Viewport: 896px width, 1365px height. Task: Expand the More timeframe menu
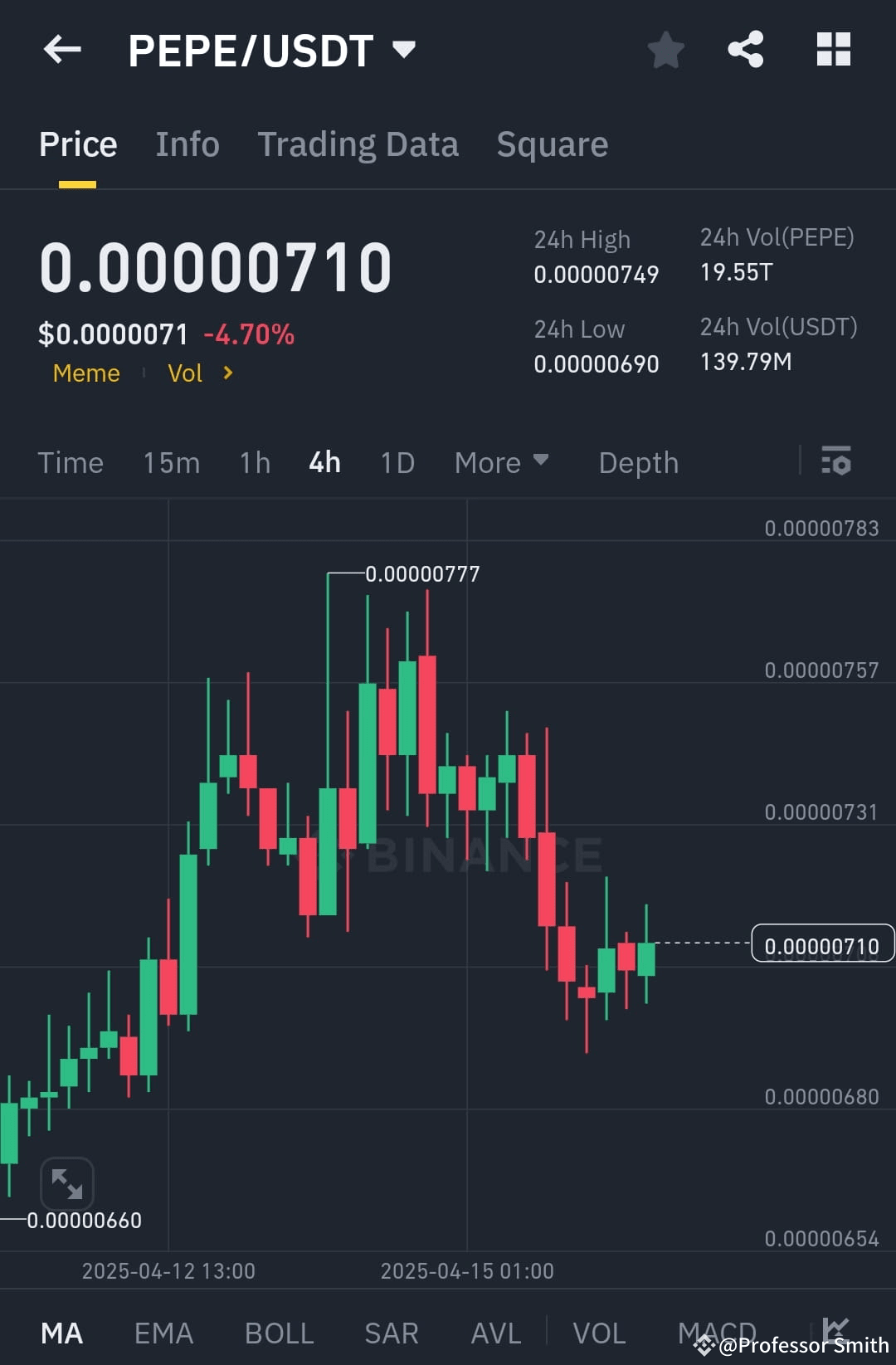(501, 462)
